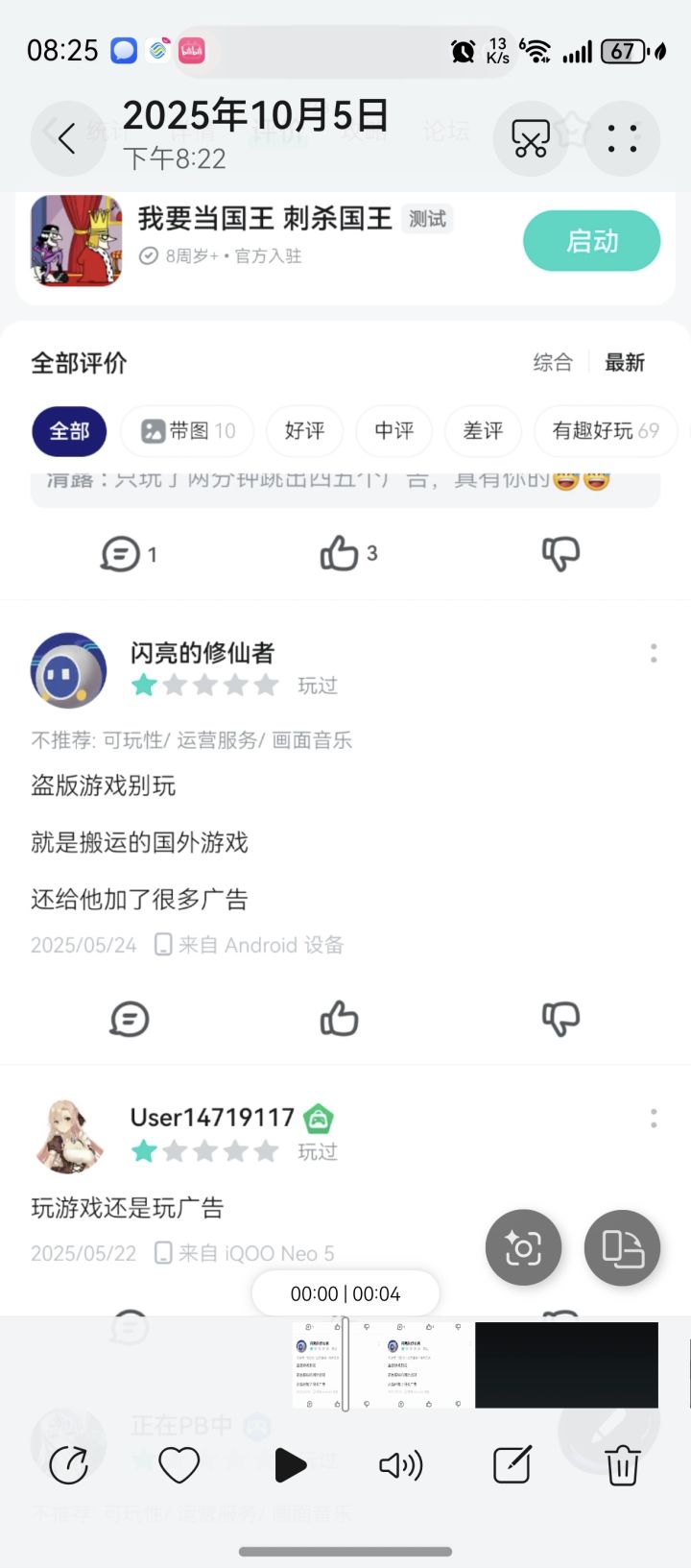Open the edit icon in bottom toolbar
691x1568 pixels.
(512, 1466)
